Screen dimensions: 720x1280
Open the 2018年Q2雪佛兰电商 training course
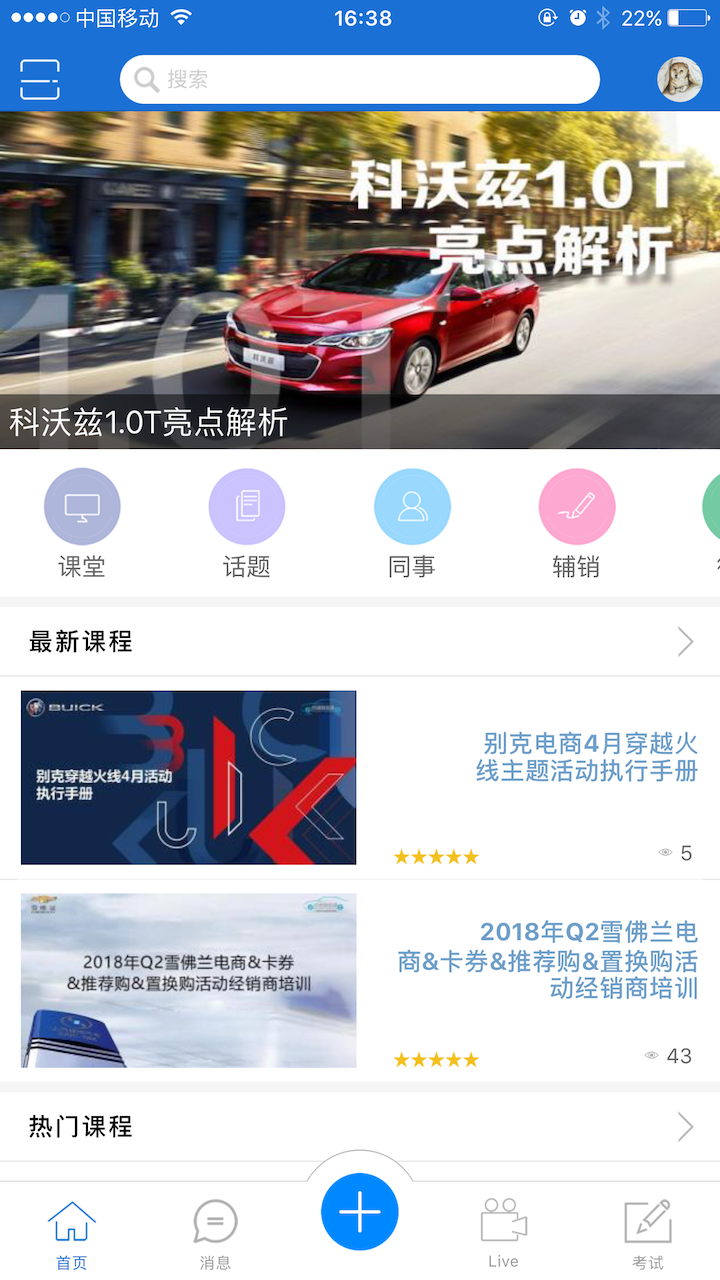coord(360,980)
